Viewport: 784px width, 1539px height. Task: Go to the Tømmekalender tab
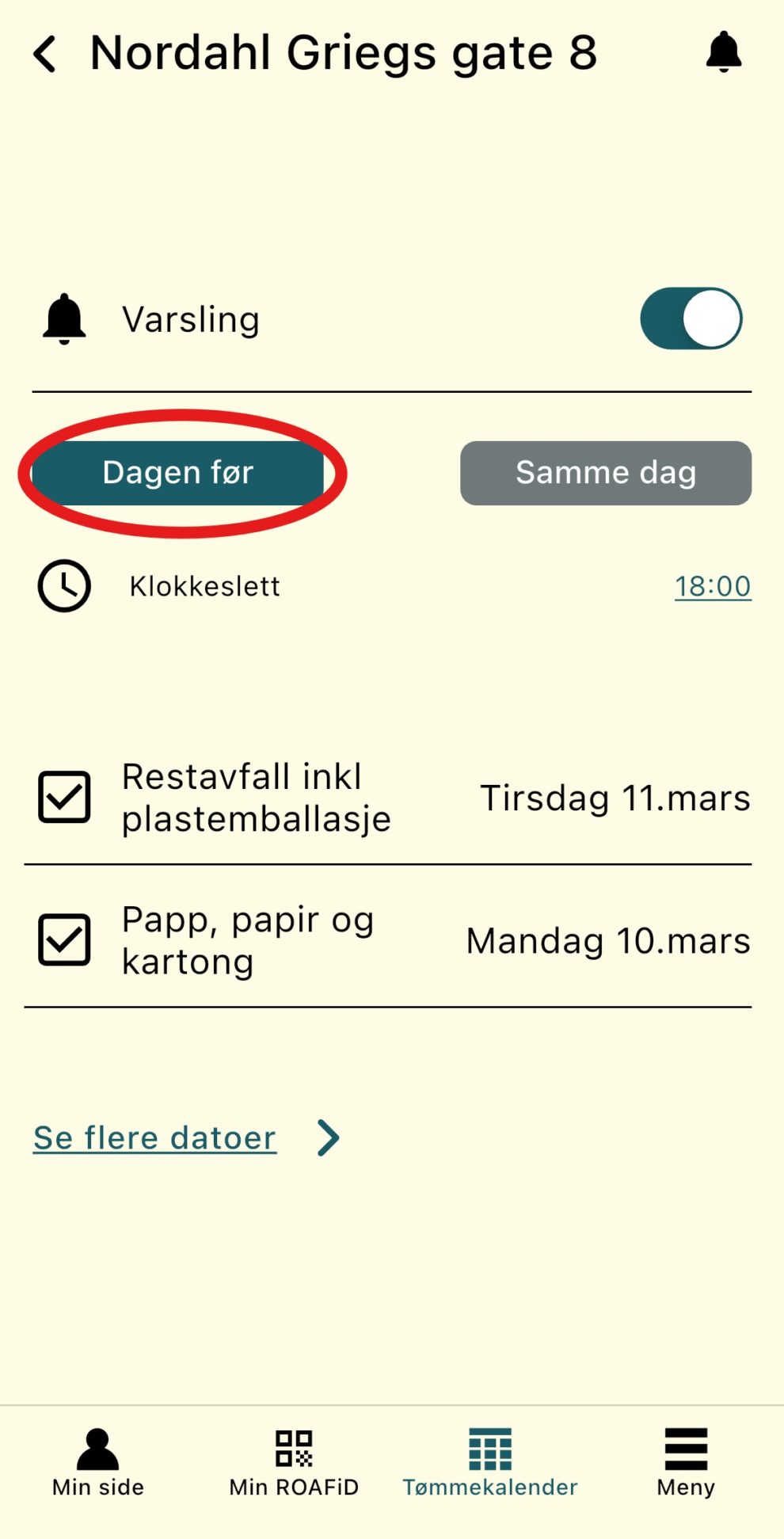click(490, 1463)
